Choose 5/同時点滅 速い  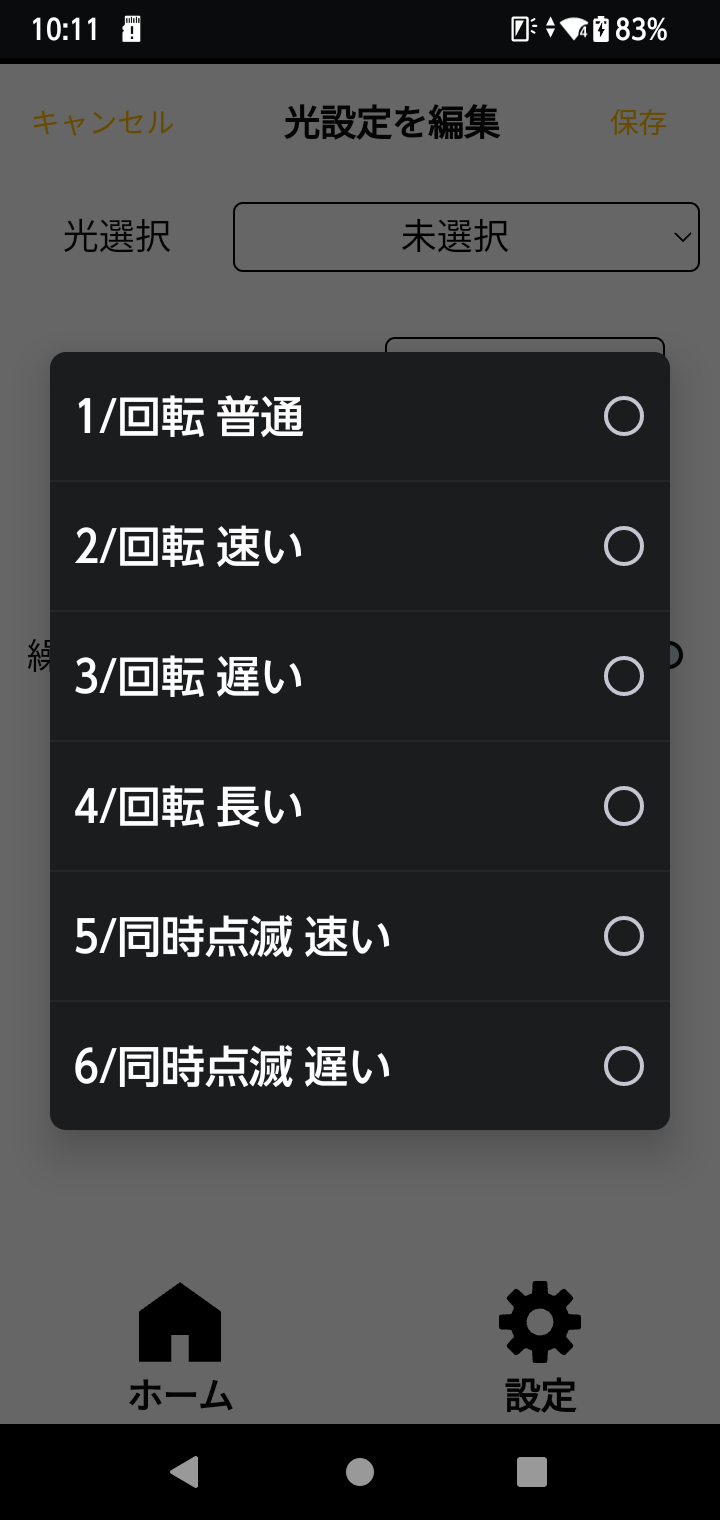pyautogui.click(x=360, y=936)
